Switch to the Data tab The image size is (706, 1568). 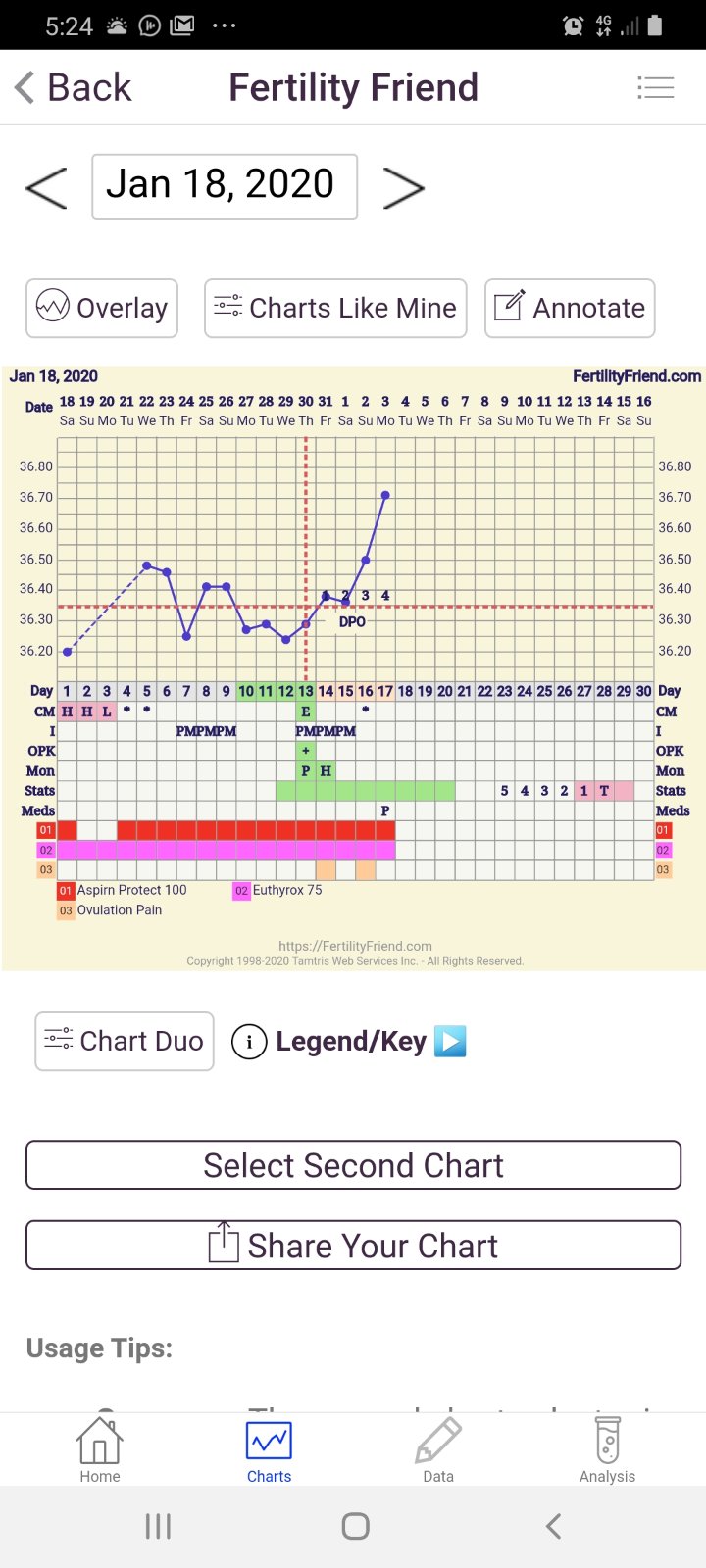(x=438, y=1450)
